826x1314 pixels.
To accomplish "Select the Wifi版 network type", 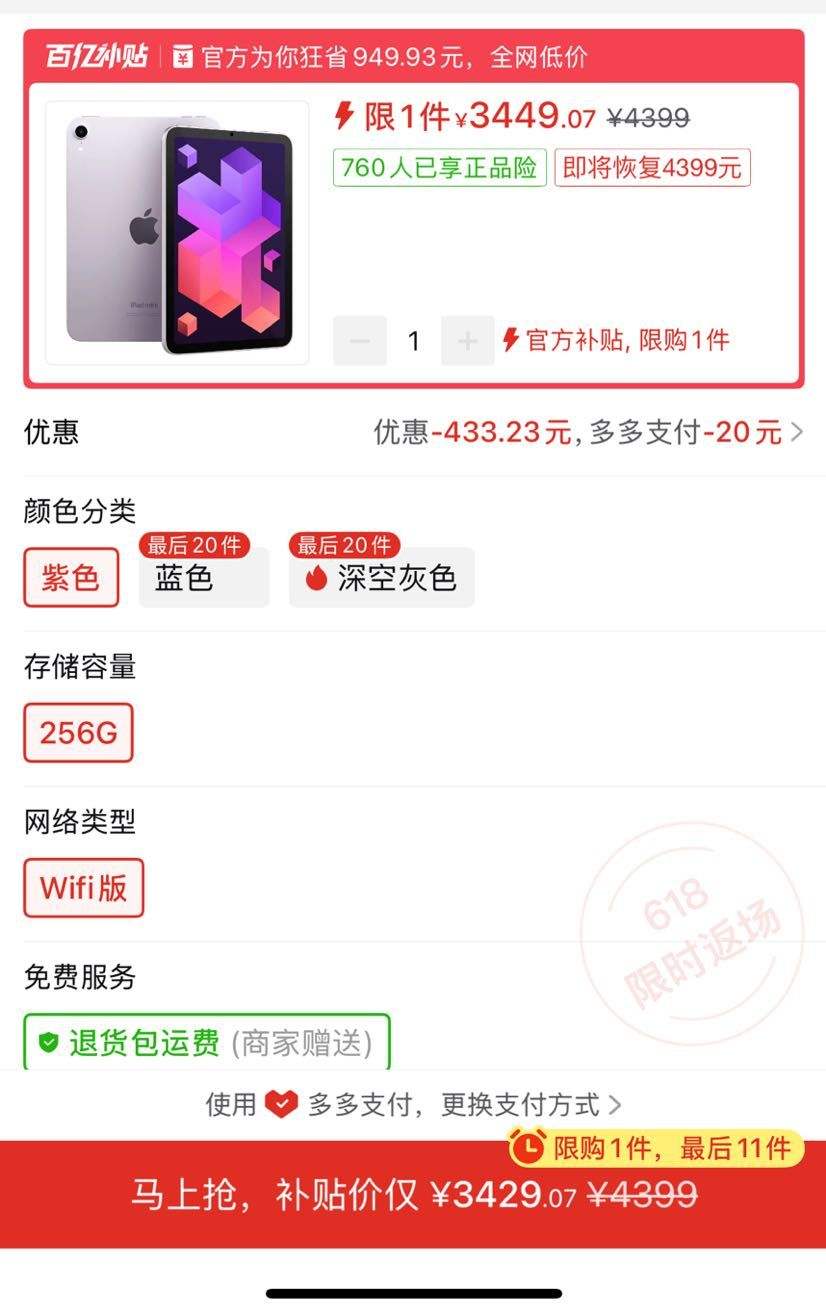I will click(x=84, y=888).
